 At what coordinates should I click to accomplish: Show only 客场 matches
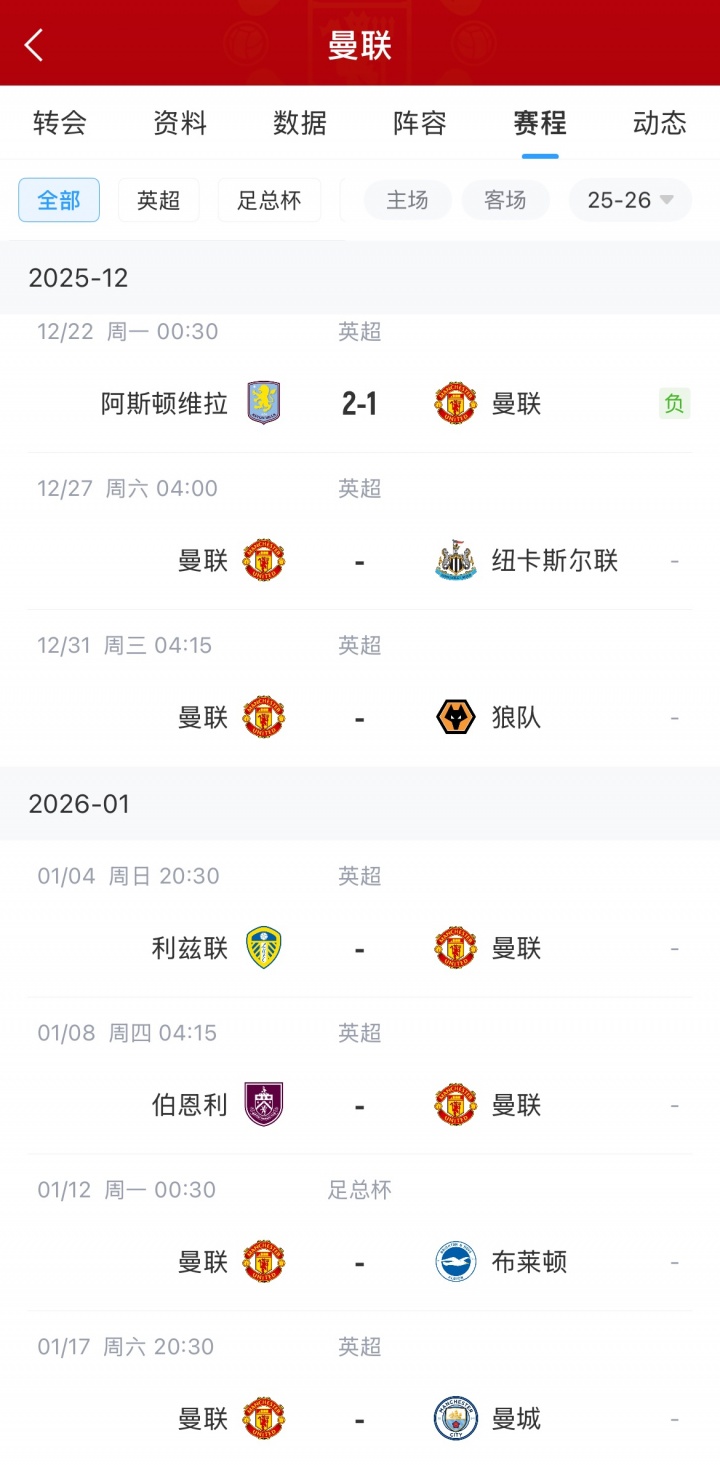point(505,200)
